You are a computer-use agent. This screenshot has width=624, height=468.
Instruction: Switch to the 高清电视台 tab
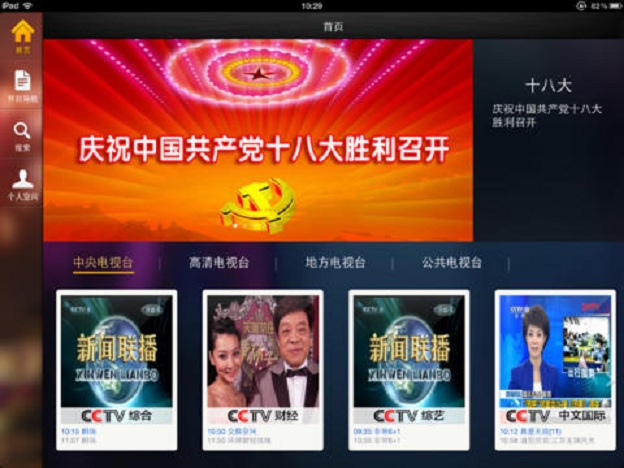(219, 262)
